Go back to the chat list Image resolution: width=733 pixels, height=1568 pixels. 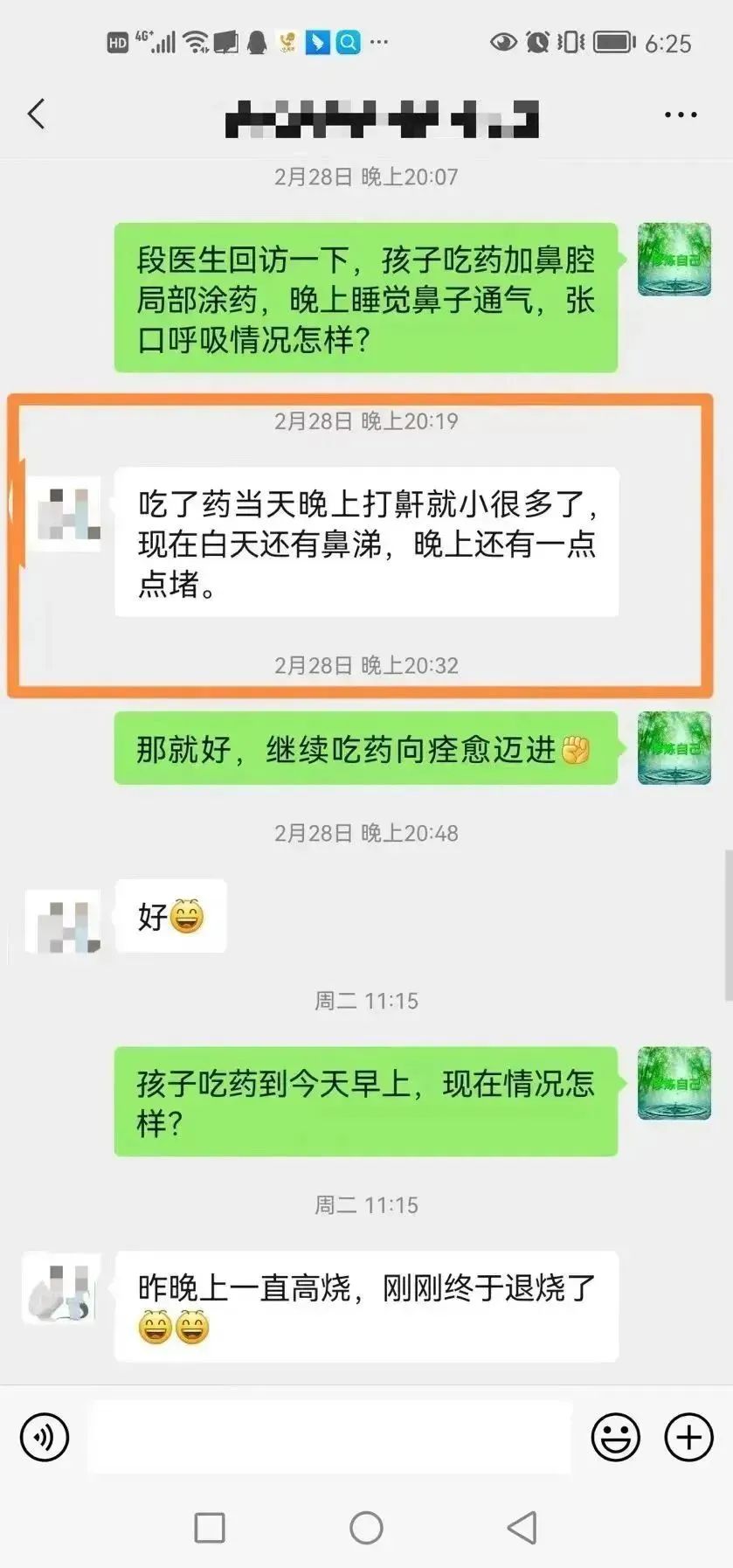pyautogui.click(x=37, y=114)
